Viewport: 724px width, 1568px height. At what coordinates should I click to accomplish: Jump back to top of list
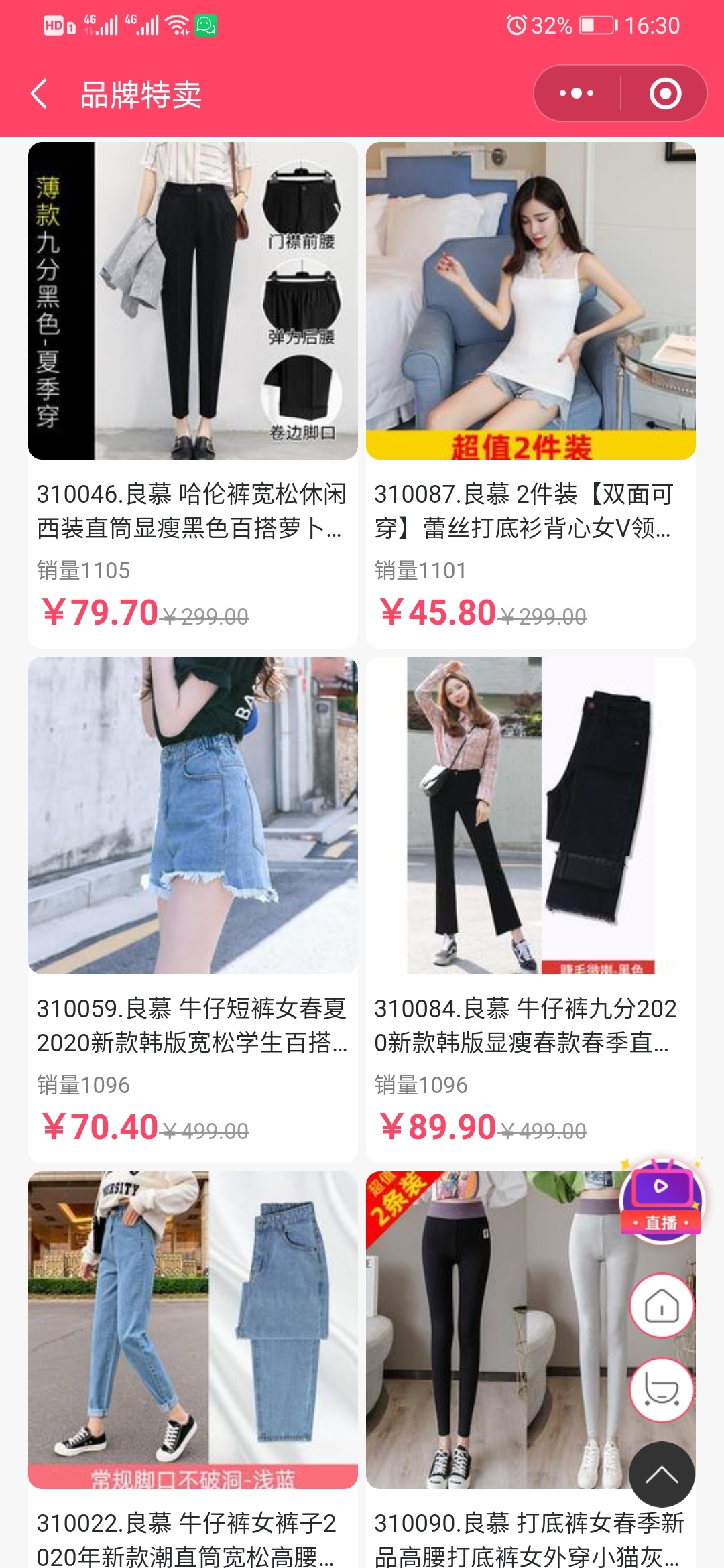point(662,1474)
